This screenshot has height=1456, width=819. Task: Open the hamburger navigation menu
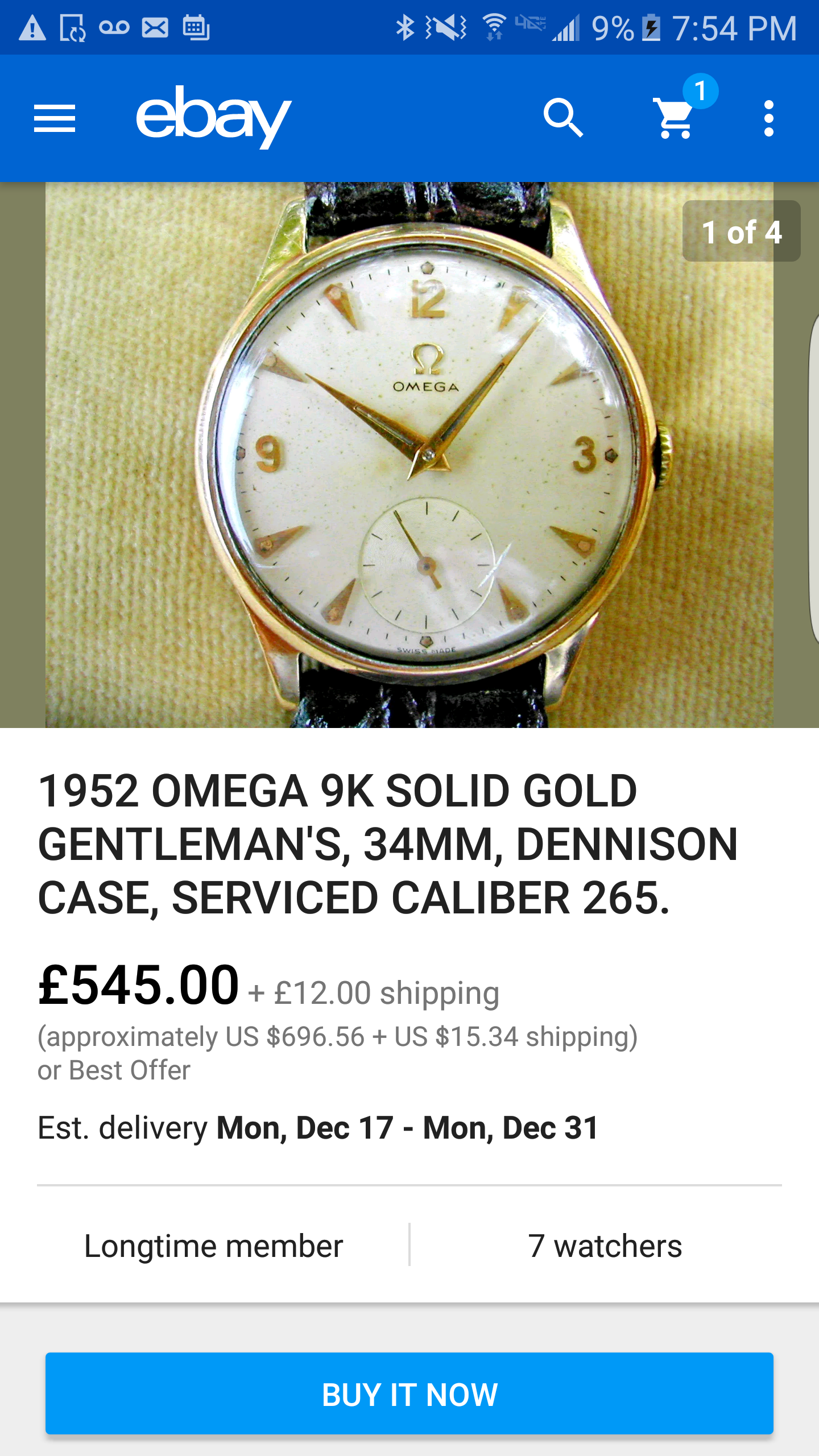(x=55, y=118)
